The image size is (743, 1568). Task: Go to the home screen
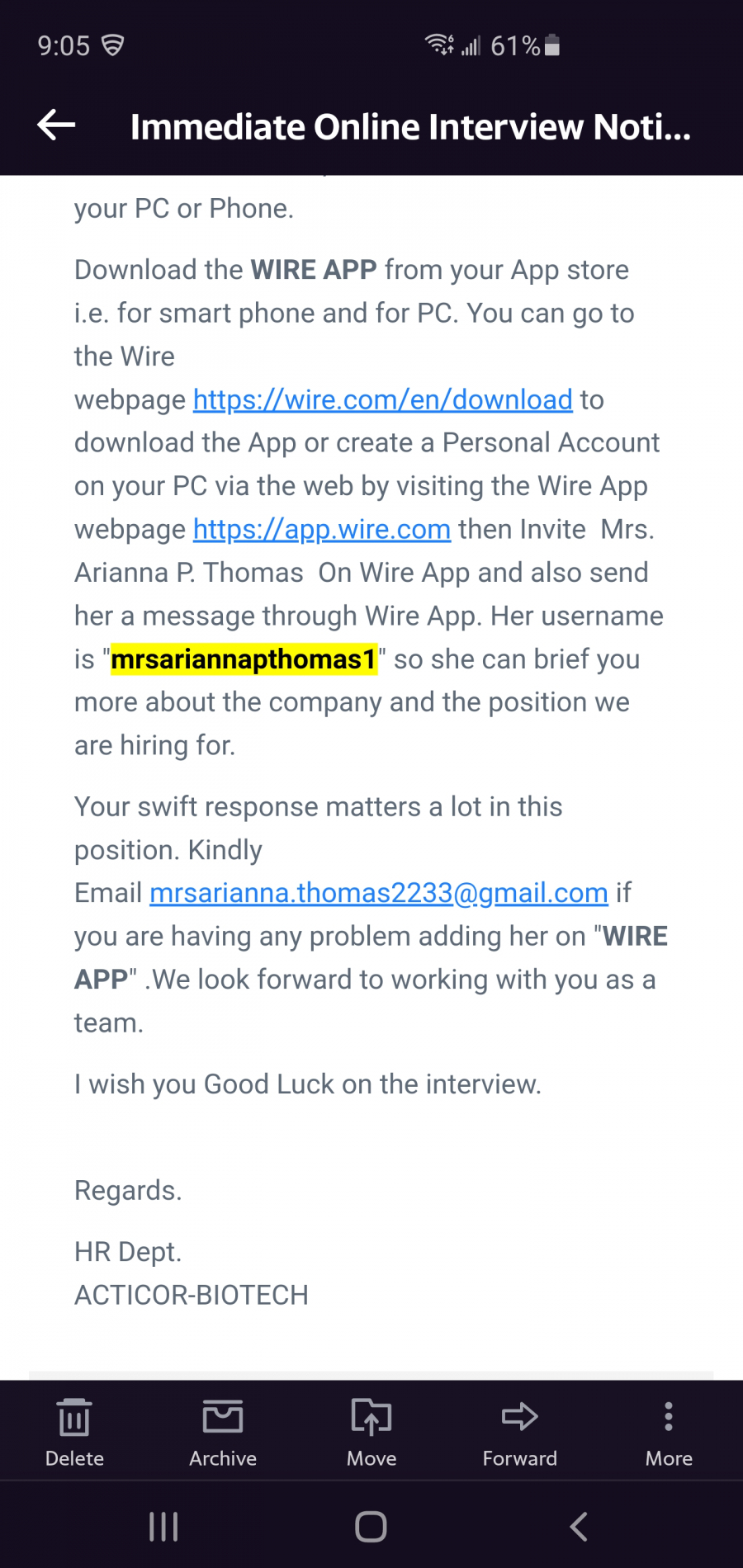[371, 1527]
